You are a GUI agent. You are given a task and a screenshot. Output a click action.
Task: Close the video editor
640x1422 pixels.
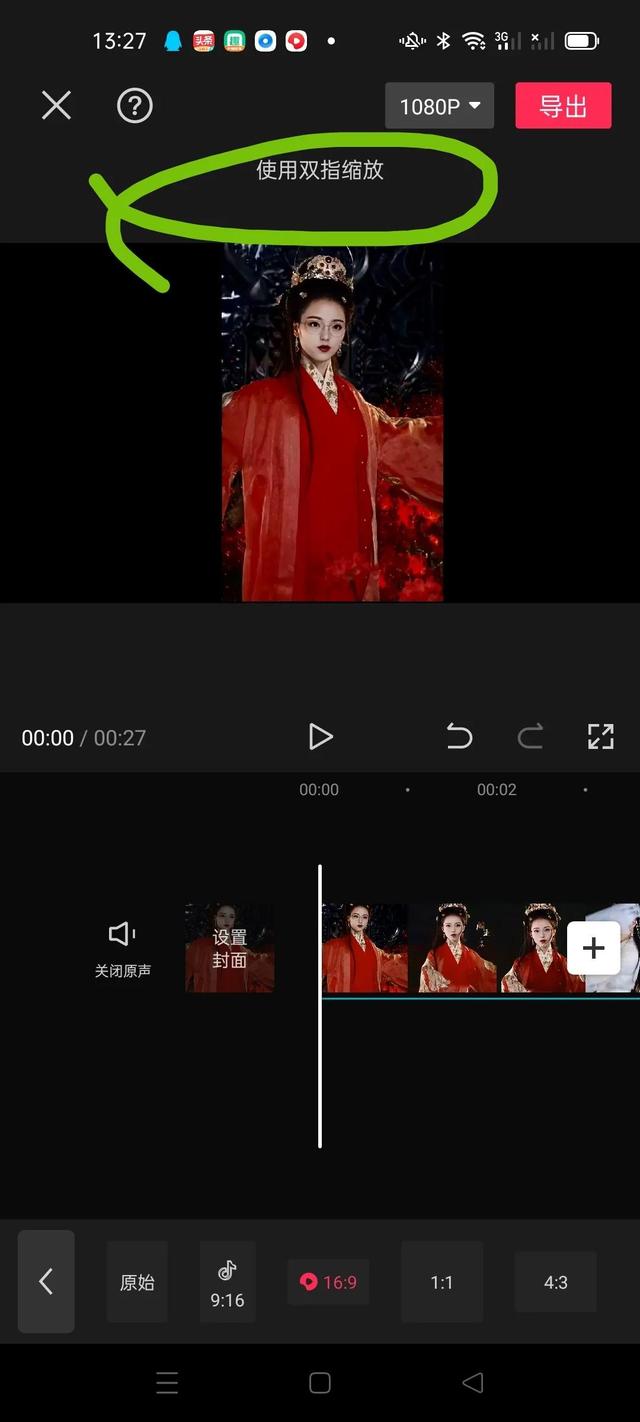click(56, 105)
